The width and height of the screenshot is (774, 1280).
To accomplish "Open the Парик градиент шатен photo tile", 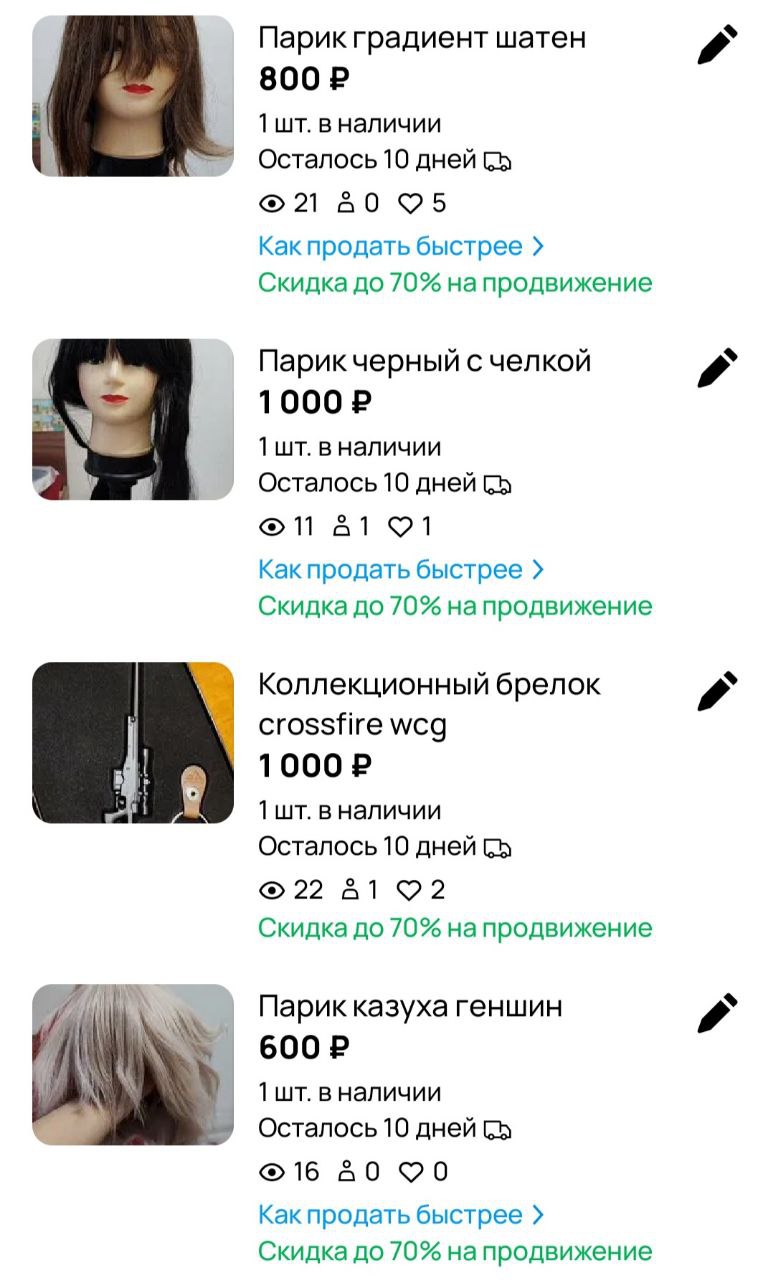I will click(x=133, y=96).
